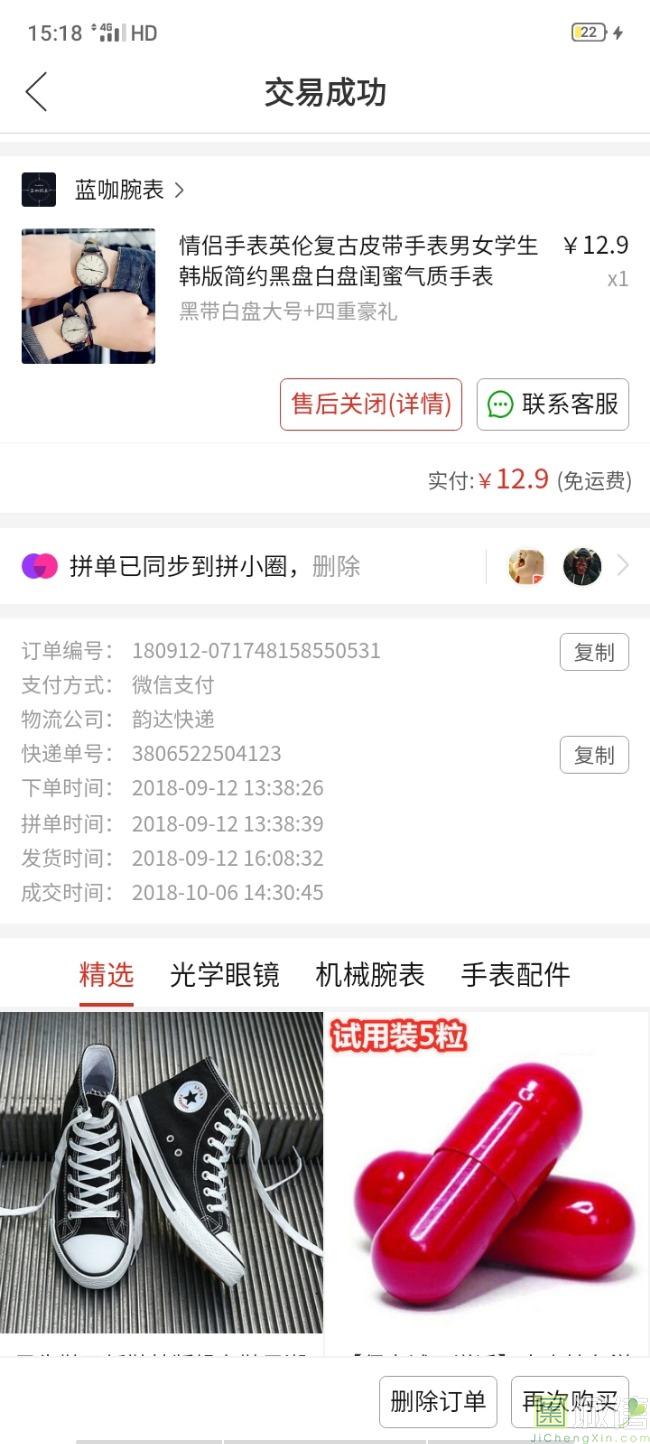Open the red capsule 试用装5粒 product card
The height and width of the screenshot is (1444, 650).
(489, 1170)
